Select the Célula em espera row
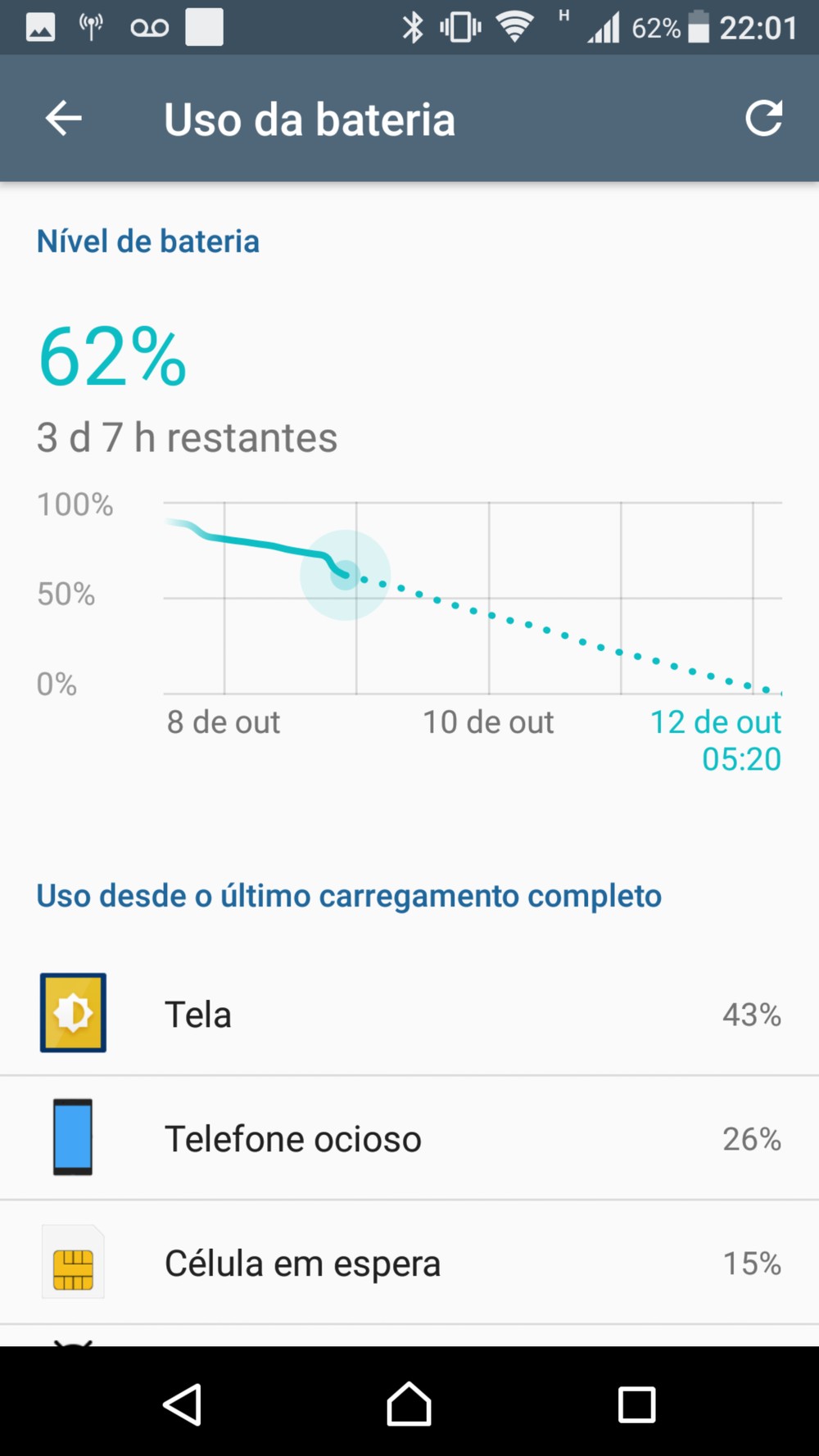Screen dimensions: 819x1456 pyautogui.click(x=409, y=1263)
